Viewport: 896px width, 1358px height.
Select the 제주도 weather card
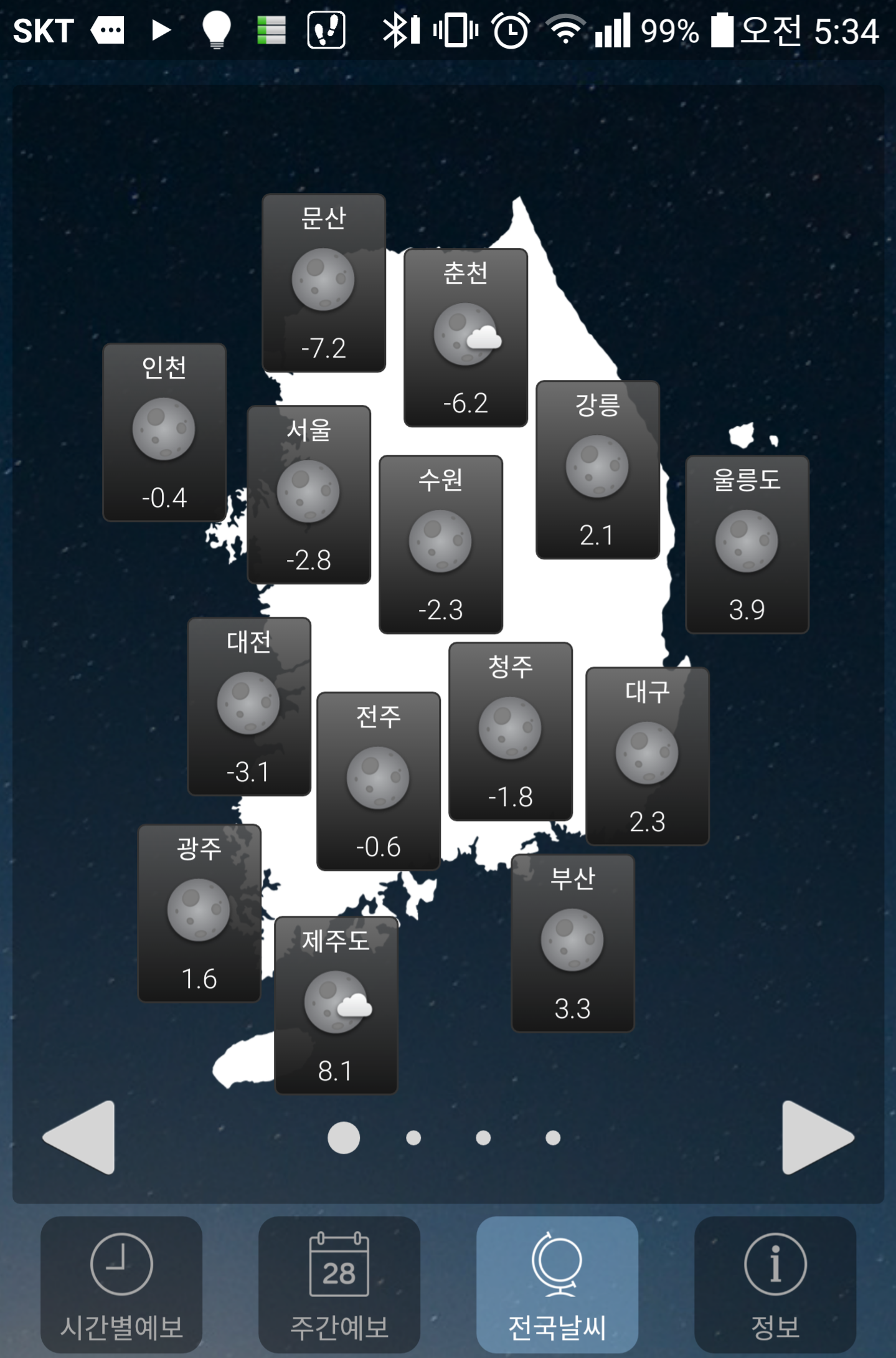[336, 1005]
